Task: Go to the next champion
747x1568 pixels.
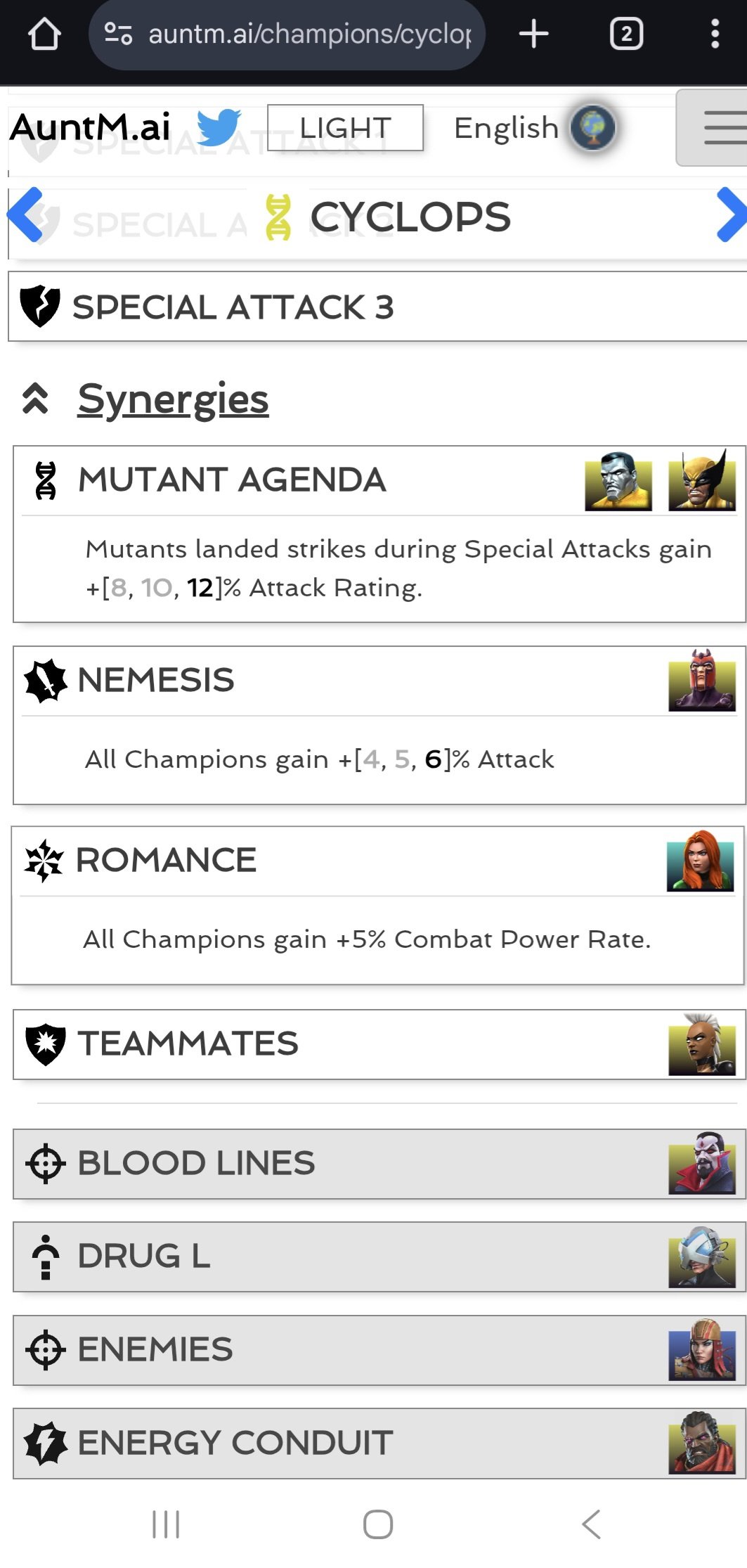Action: [730, 215]
